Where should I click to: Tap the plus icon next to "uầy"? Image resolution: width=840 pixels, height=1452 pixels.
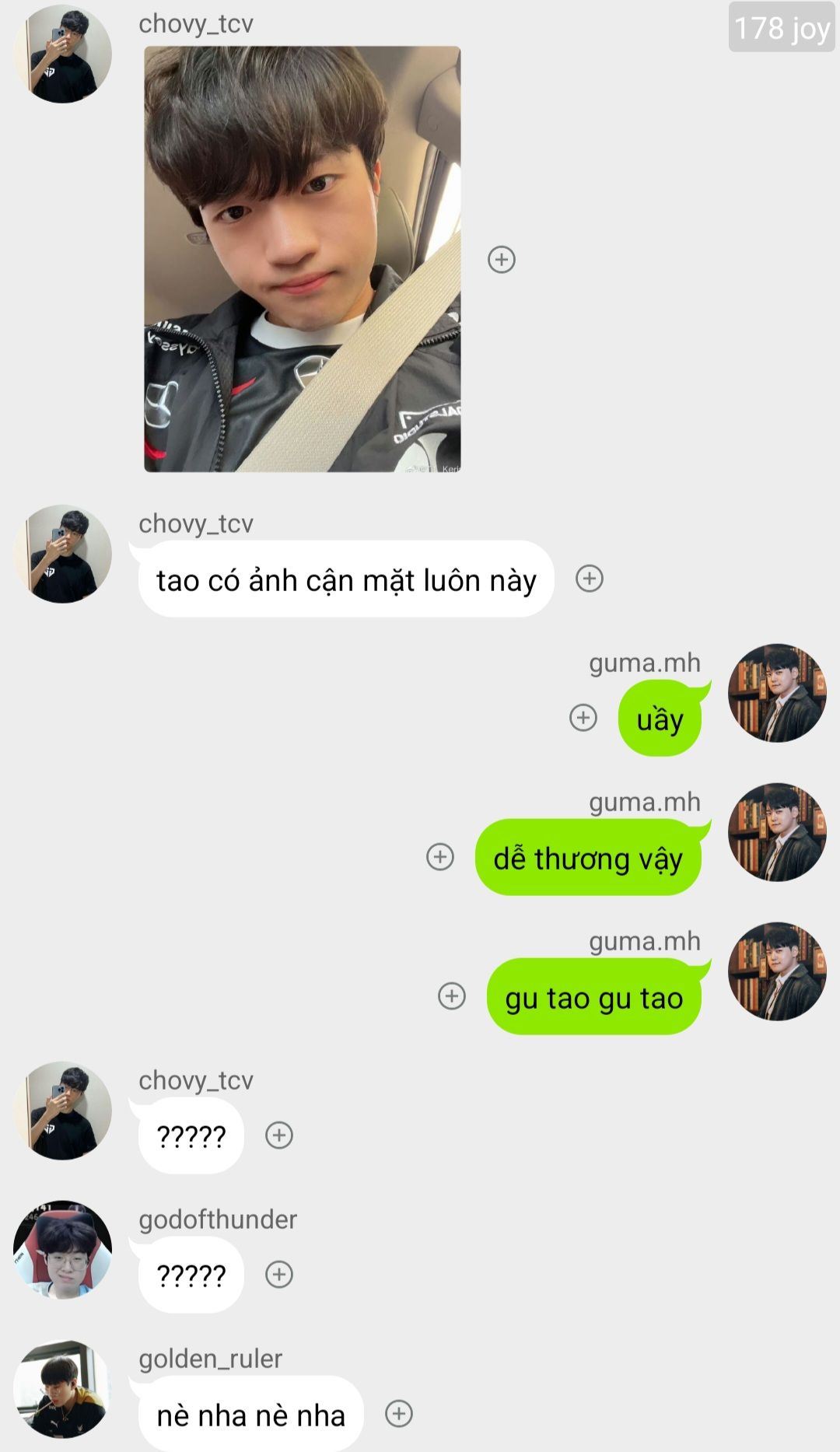point(583,718)
